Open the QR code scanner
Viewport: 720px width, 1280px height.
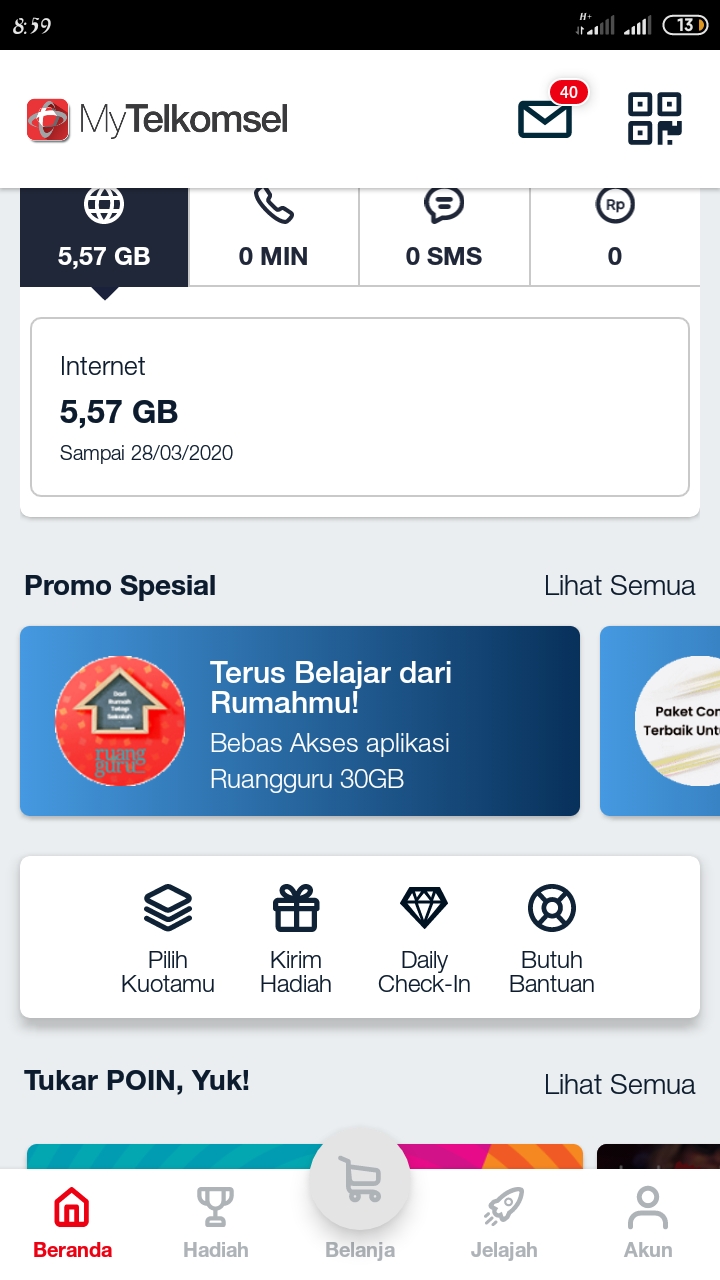click(655, 118)
